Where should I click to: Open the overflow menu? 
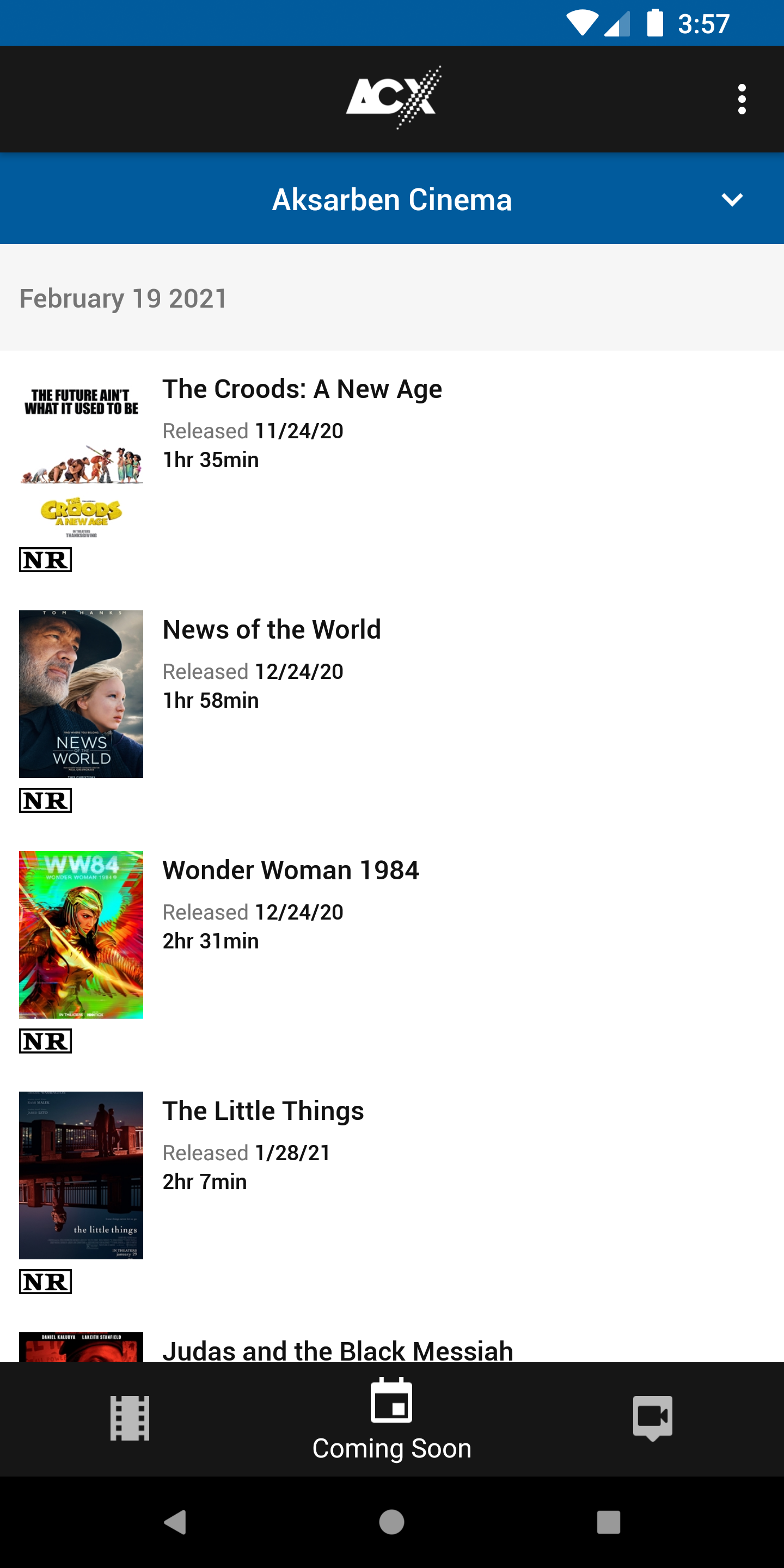742,99
